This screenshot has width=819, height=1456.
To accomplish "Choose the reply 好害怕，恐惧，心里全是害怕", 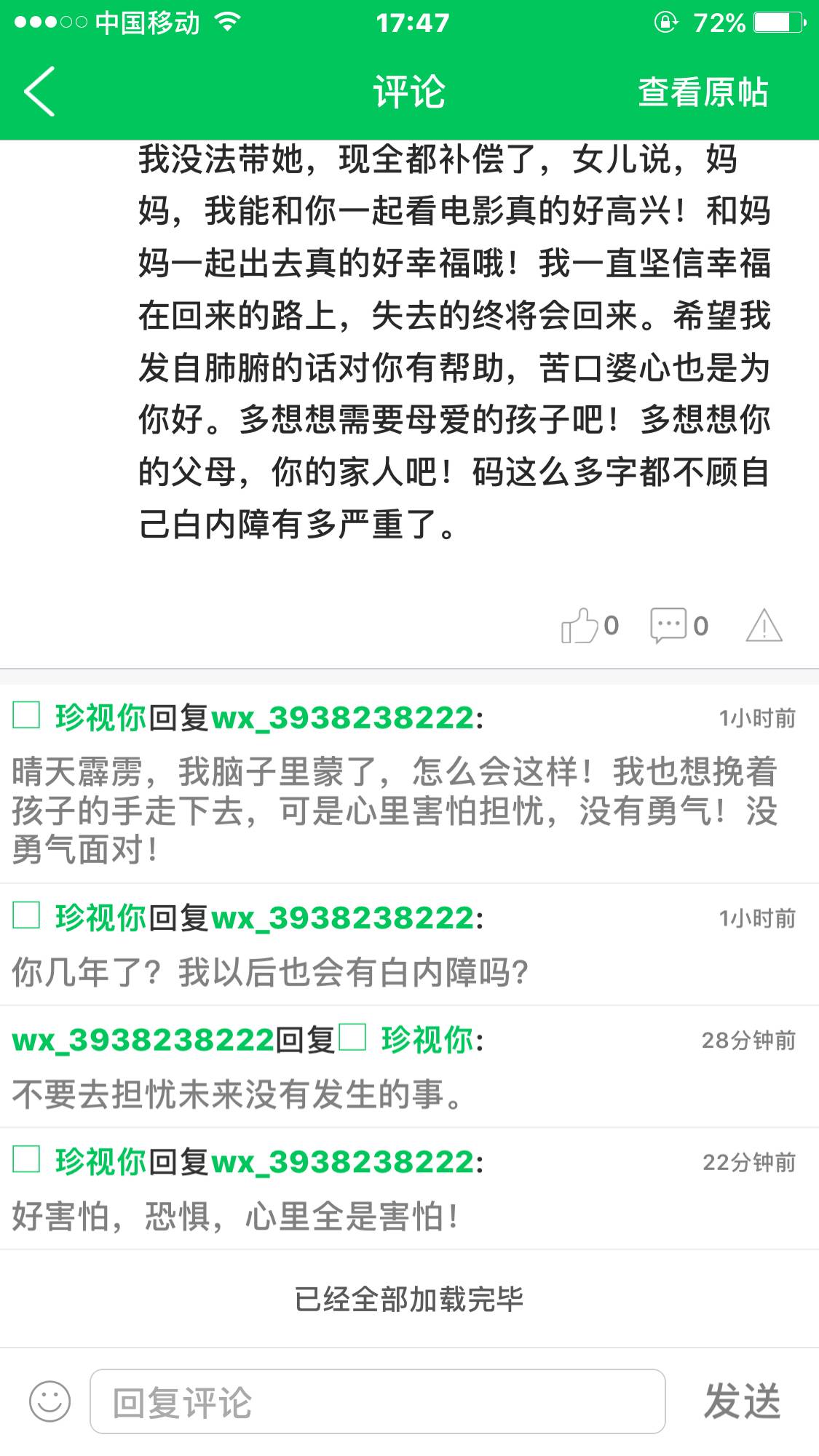I will click(236, 1216).
